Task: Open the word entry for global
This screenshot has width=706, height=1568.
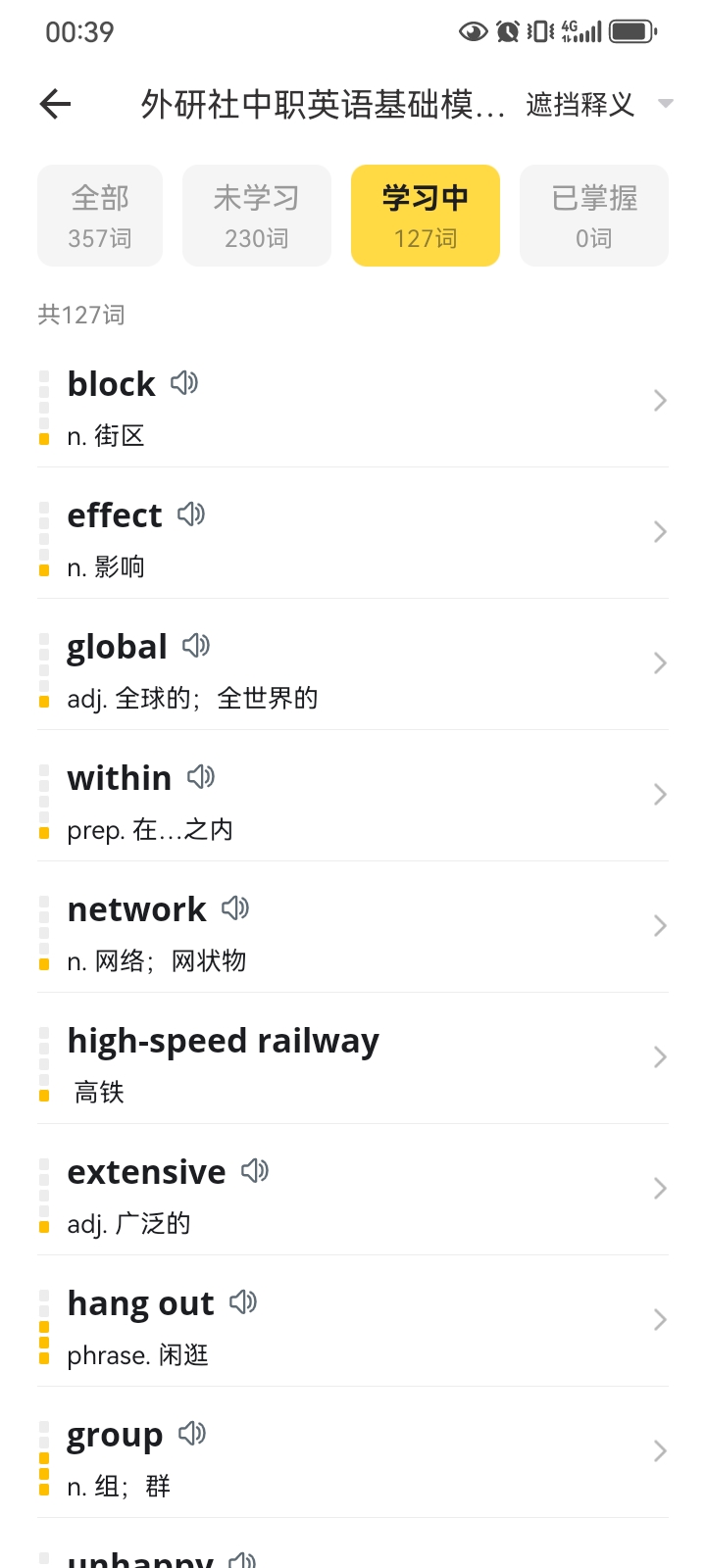Action: [353, 664]
